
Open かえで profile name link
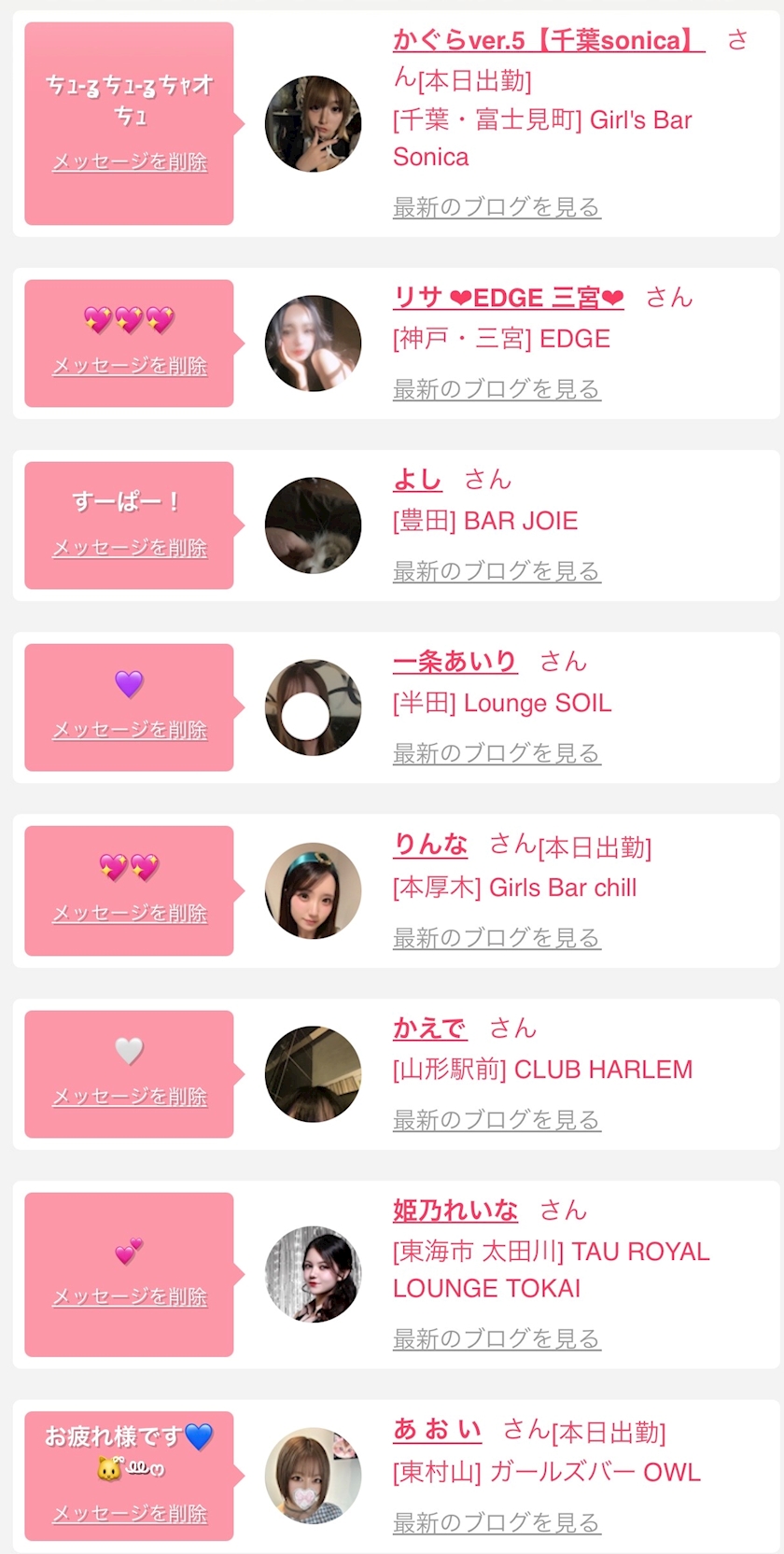coord(429,1029)
